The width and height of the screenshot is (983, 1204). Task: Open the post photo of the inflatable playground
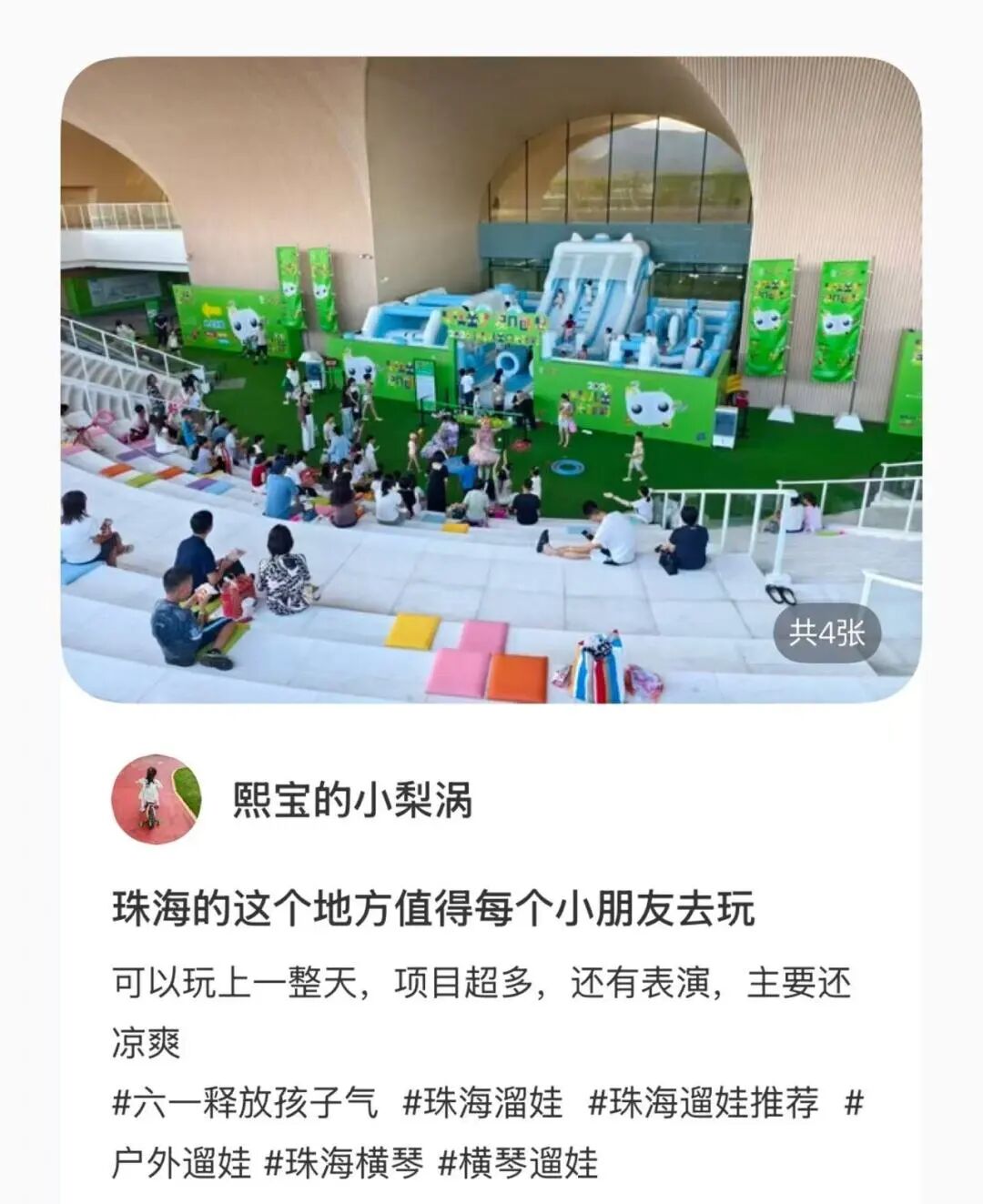(x=491, y=380)
